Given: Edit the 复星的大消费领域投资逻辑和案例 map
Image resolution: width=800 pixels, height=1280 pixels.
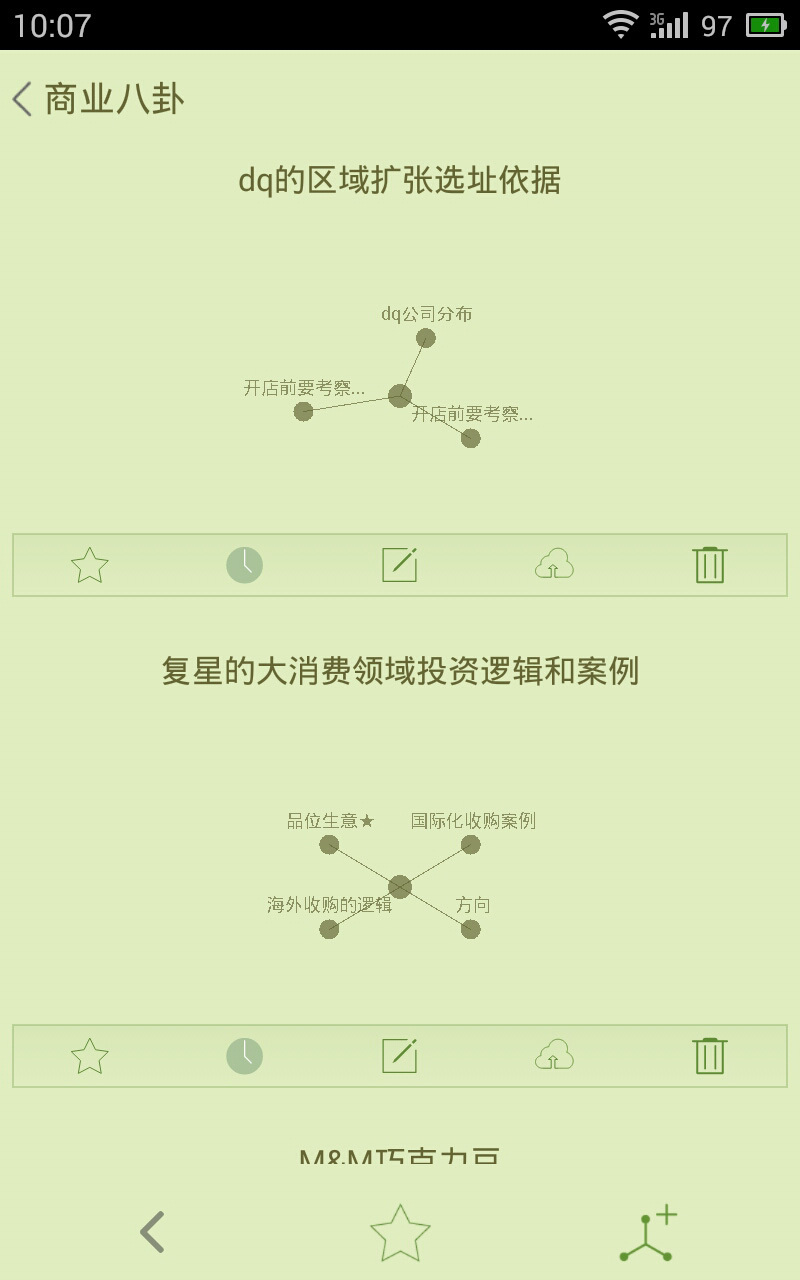Looking at the screenshot, I should (x=399, y=1056).
